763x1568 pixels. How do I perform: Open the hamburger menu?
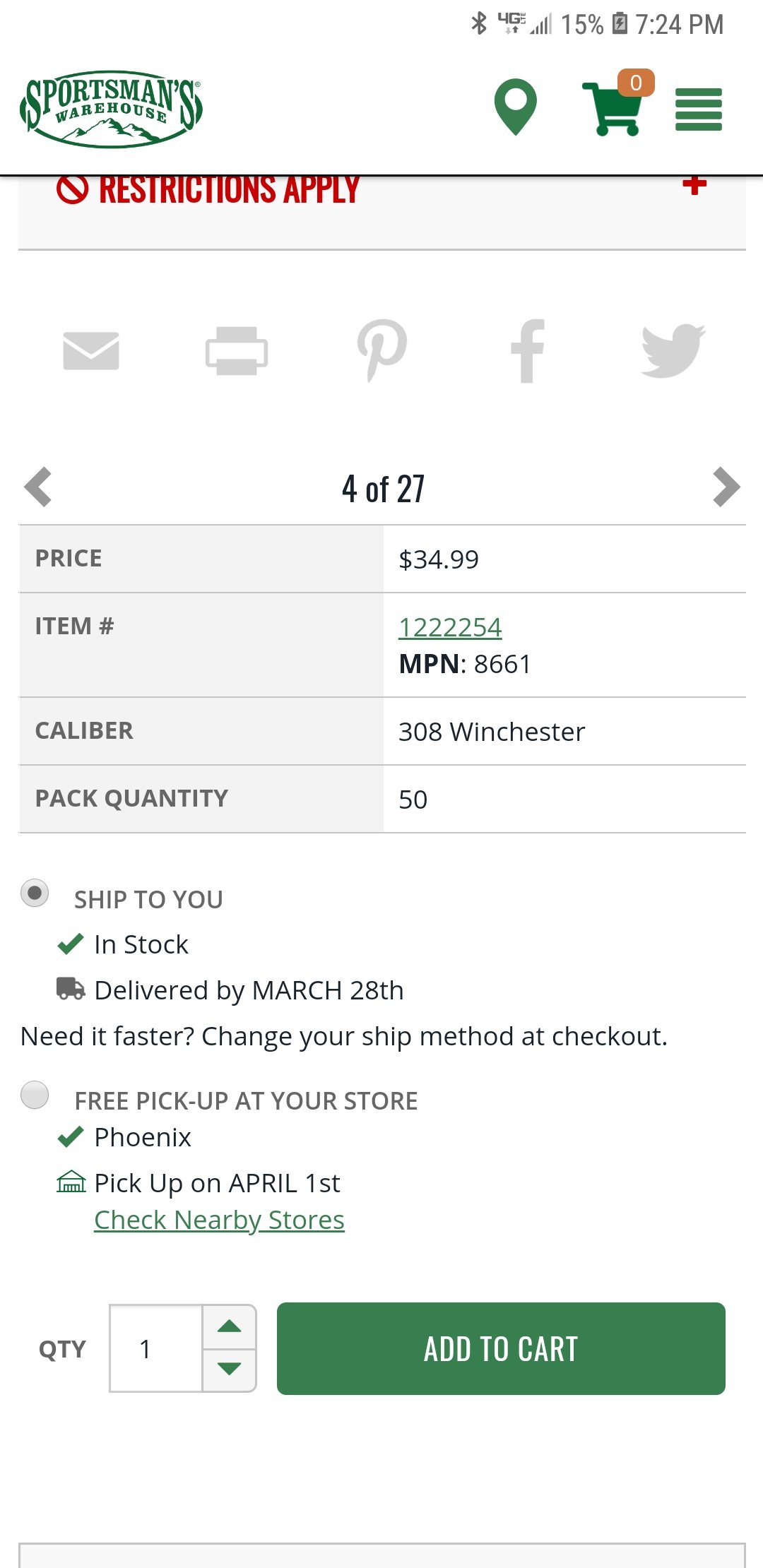point(699,109)
